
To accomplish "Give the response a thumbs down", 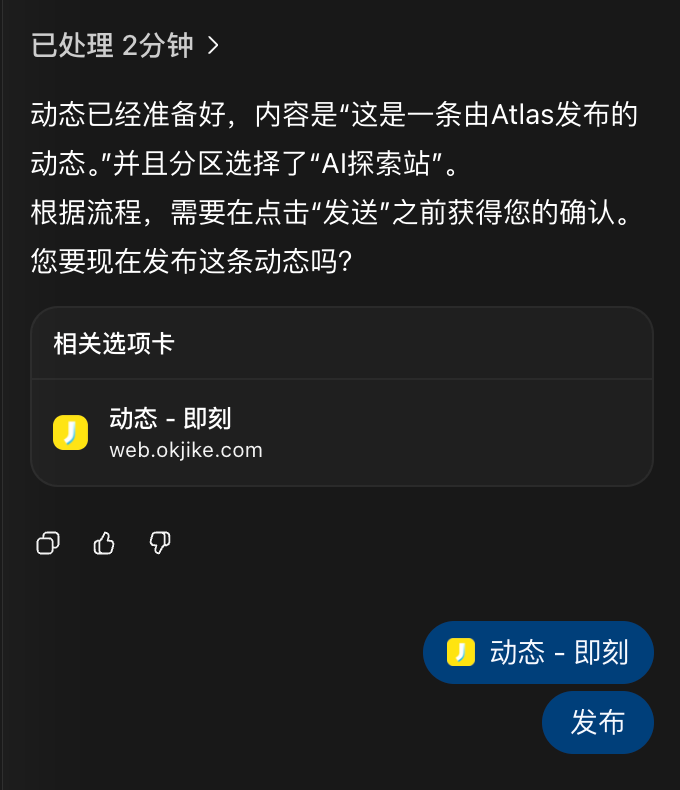I will [160, 543].
